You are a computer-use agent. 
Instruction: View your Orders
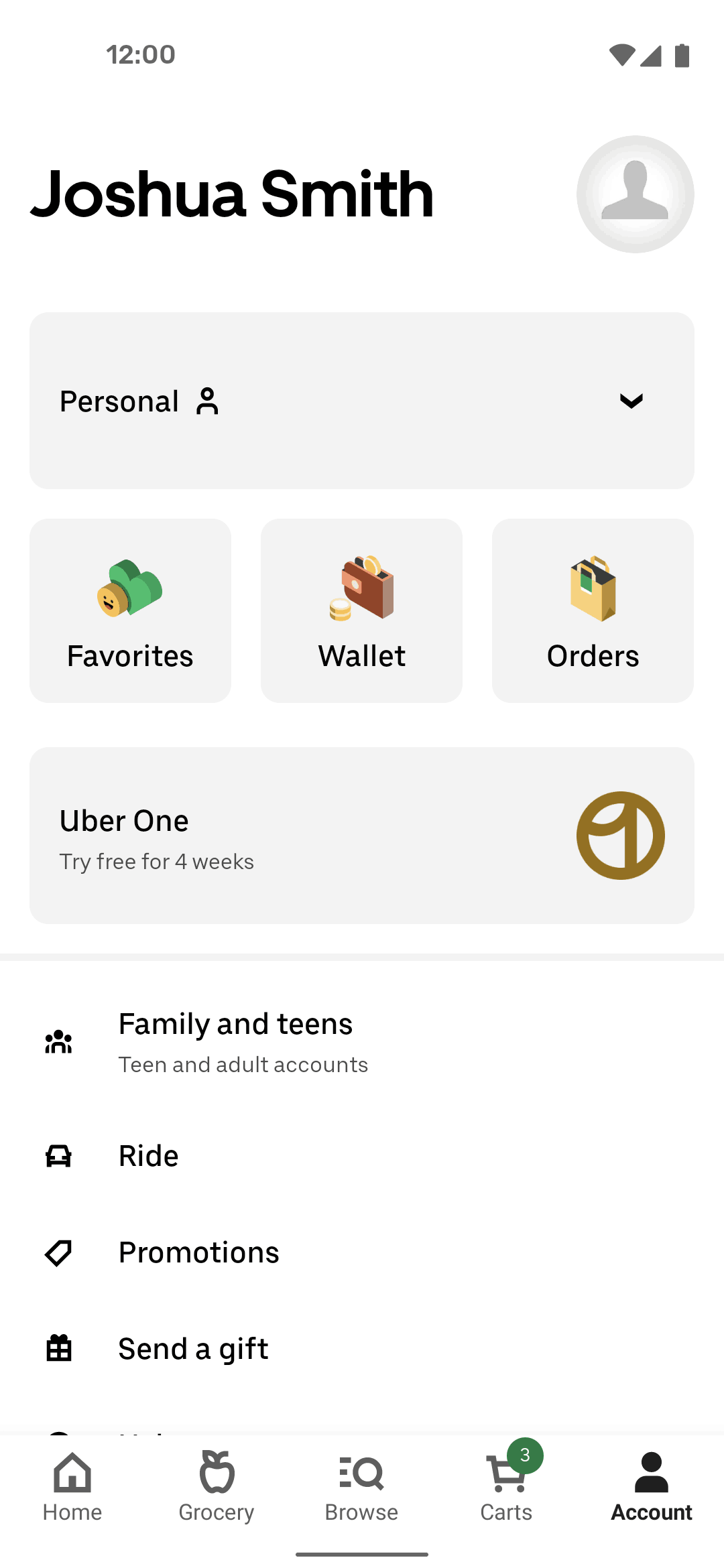pyautogui.click(x=593, y=610)
